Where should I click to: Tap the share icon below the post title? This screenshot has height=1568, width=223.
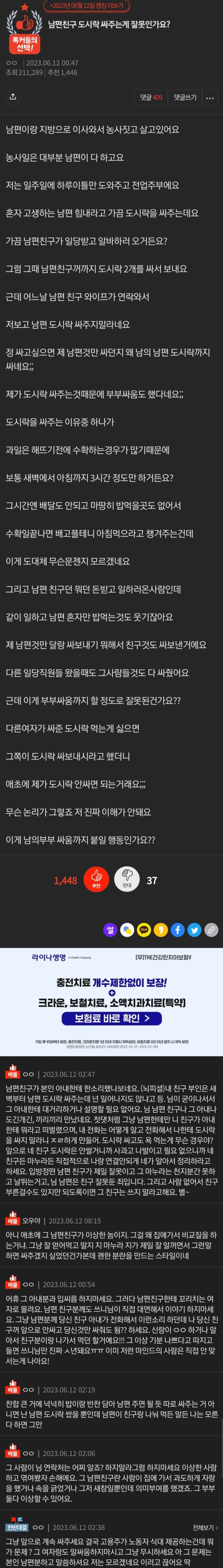pos(13,97)
